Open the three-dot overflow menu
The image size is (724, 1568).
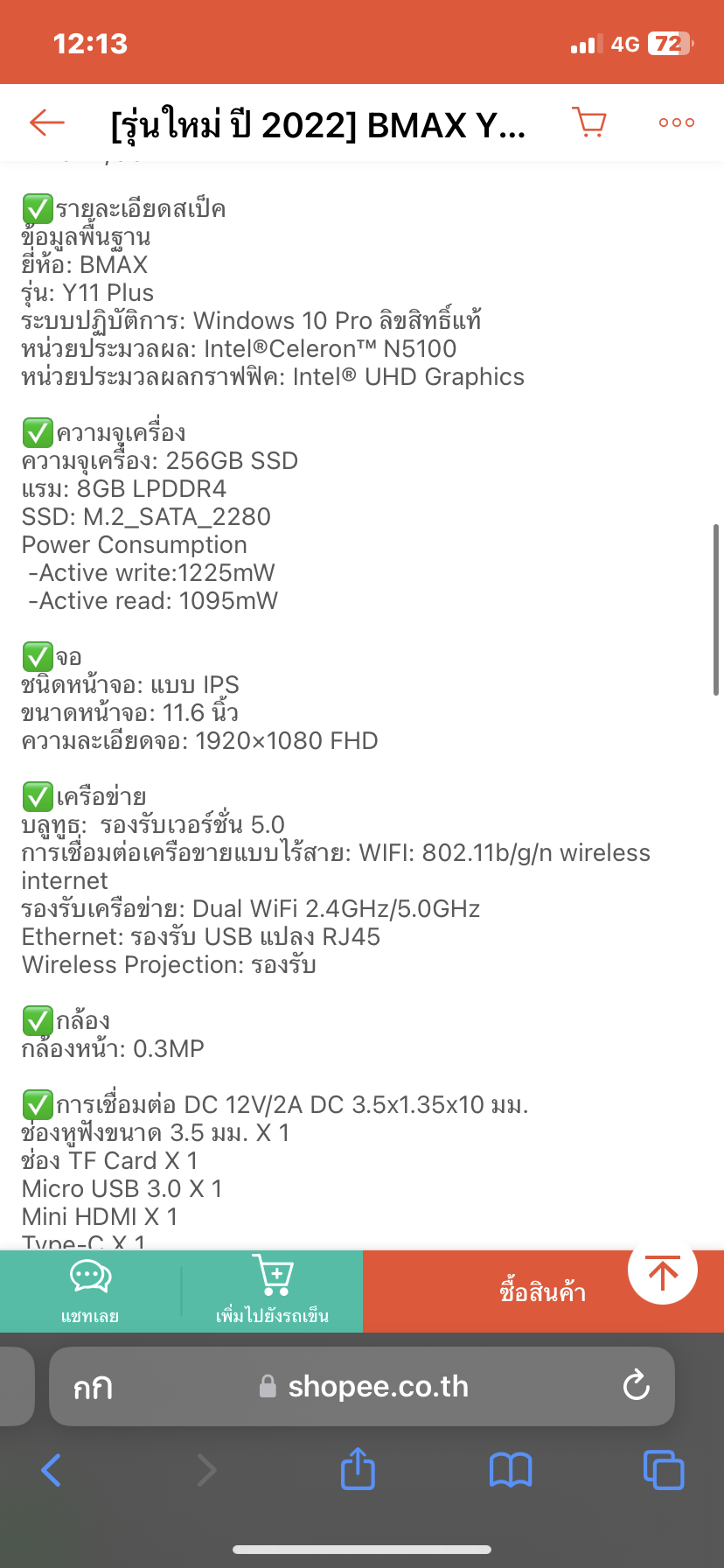point(677,122)
